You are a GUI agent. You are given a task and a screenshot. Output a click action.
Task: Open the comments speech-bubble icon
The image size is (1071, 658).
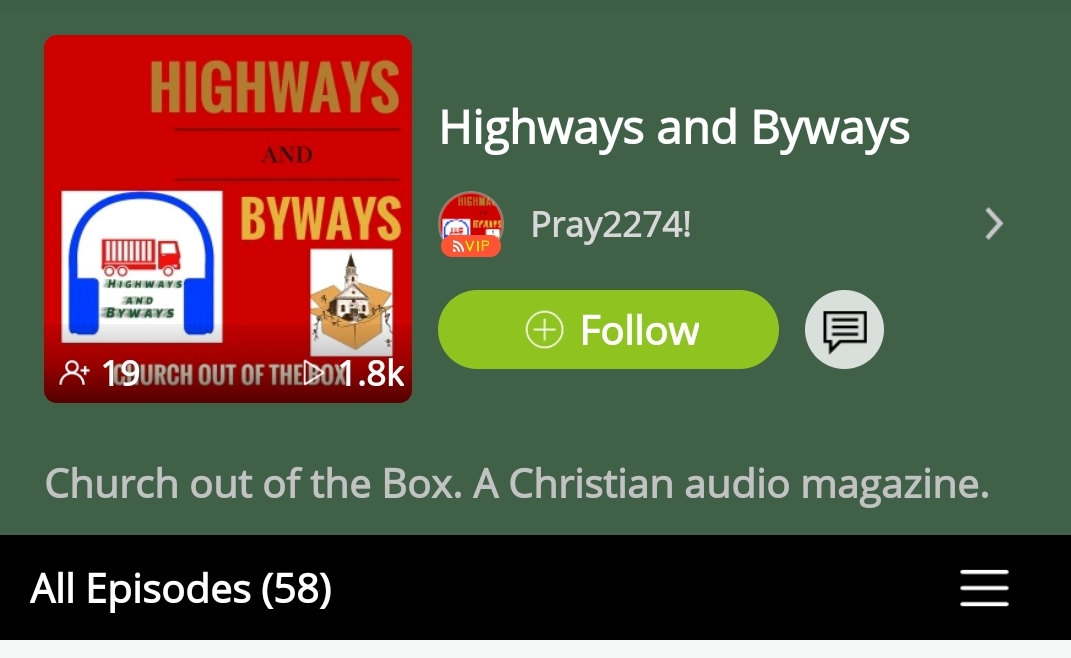[x=844, y=329]
